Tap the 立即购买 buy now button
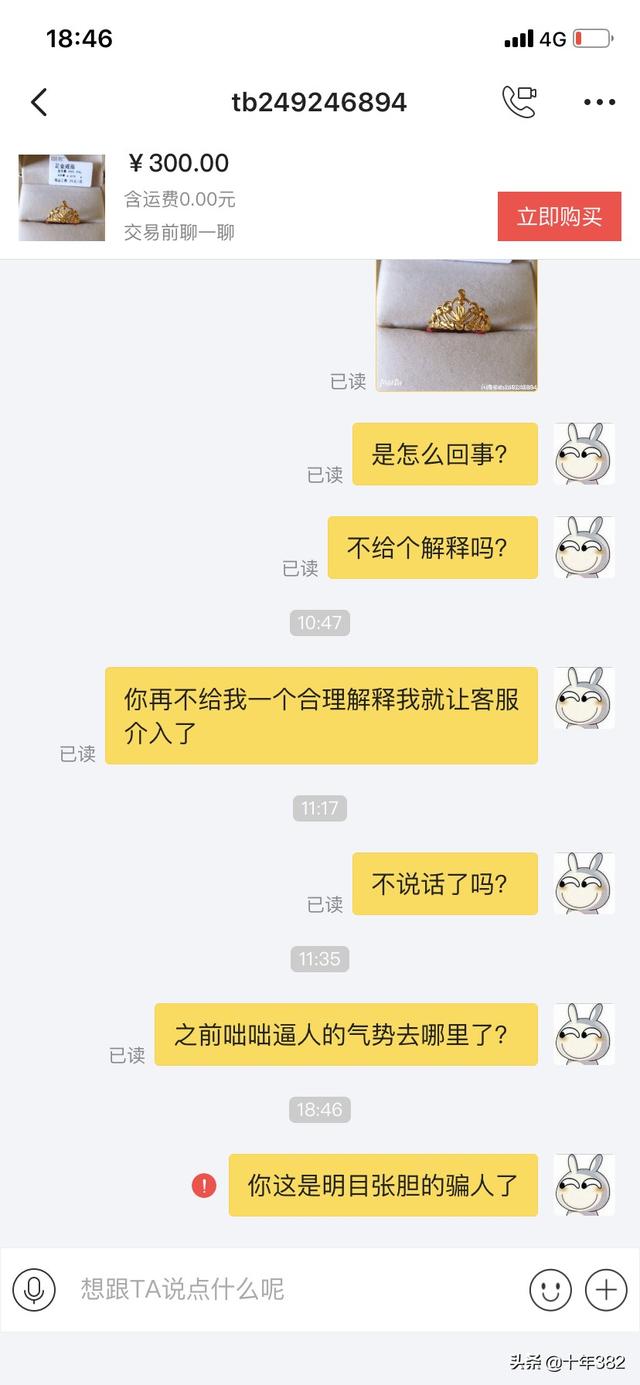The width and height of the screenshot is (640, 1385). (x=559, y=216)
